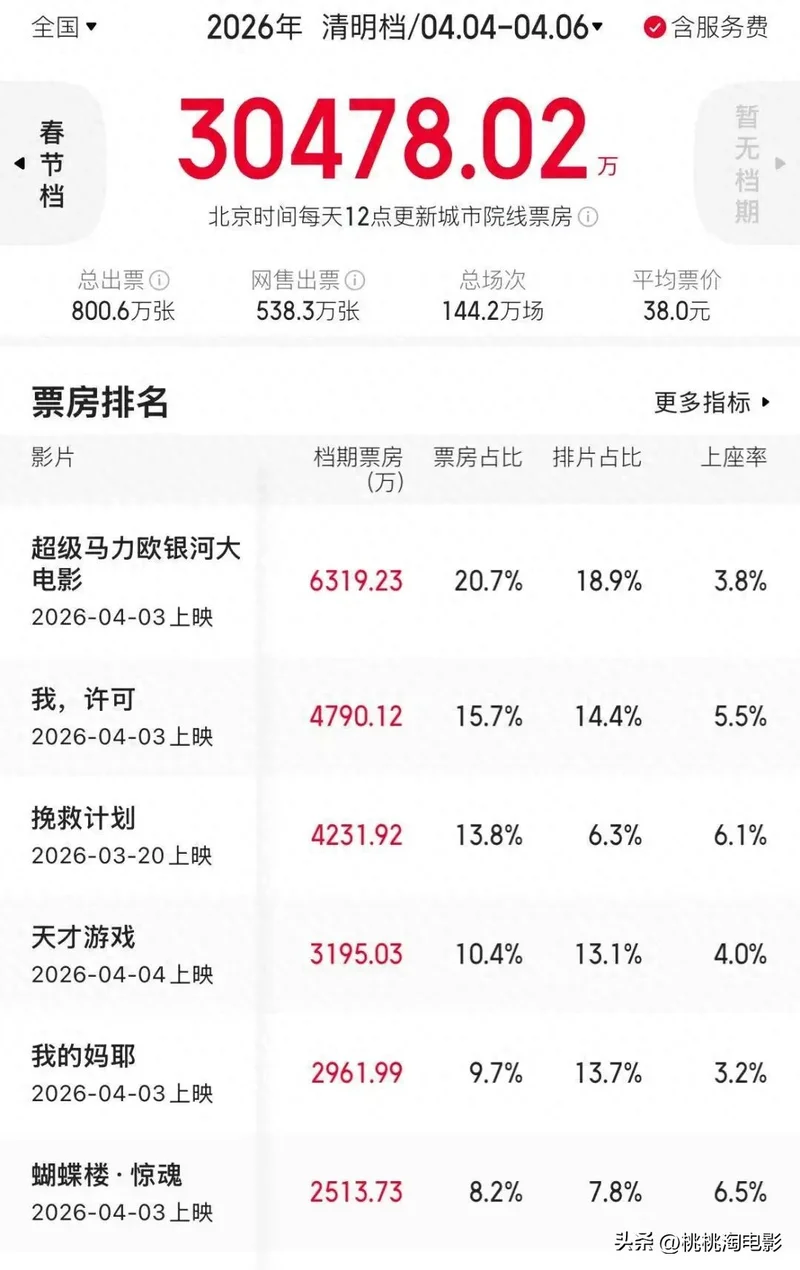Tap the info icon beside 城市院线票房
This screenshot has width=800, height=1270.
pyautogui.click(x=589, y=217)
